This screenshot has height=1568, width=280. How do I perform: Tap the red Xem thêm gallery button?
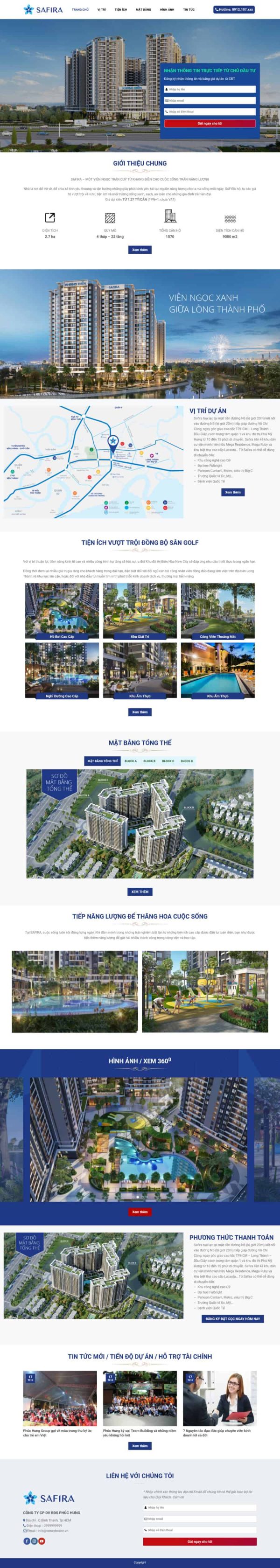tap(140, 1211)
